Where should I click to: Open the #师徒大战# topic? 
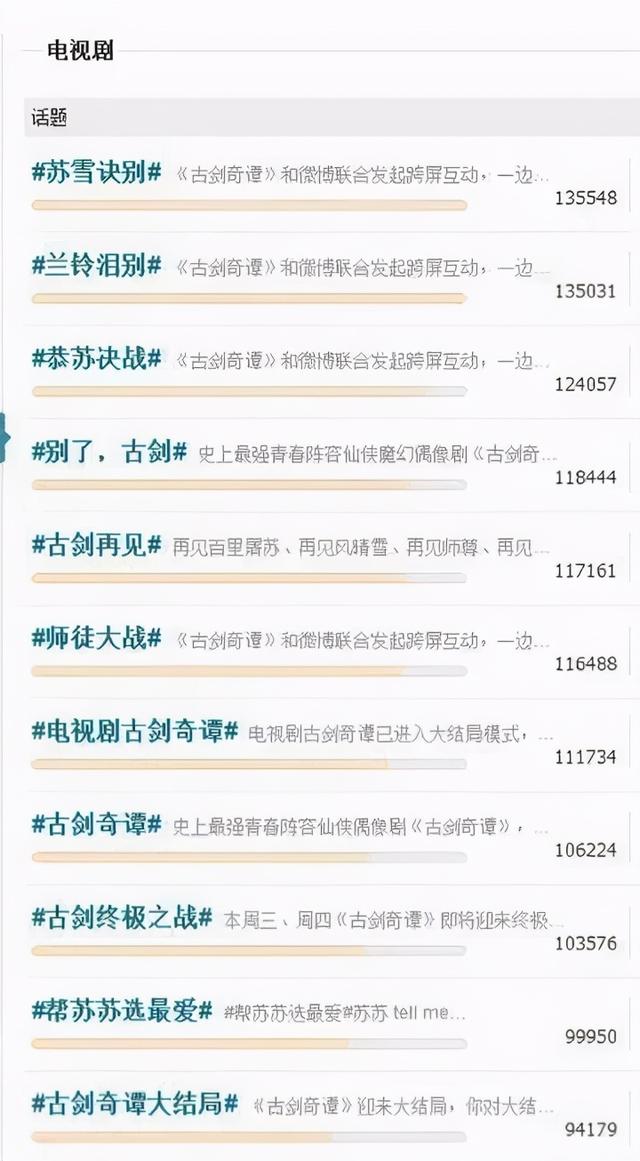[96, 638]
